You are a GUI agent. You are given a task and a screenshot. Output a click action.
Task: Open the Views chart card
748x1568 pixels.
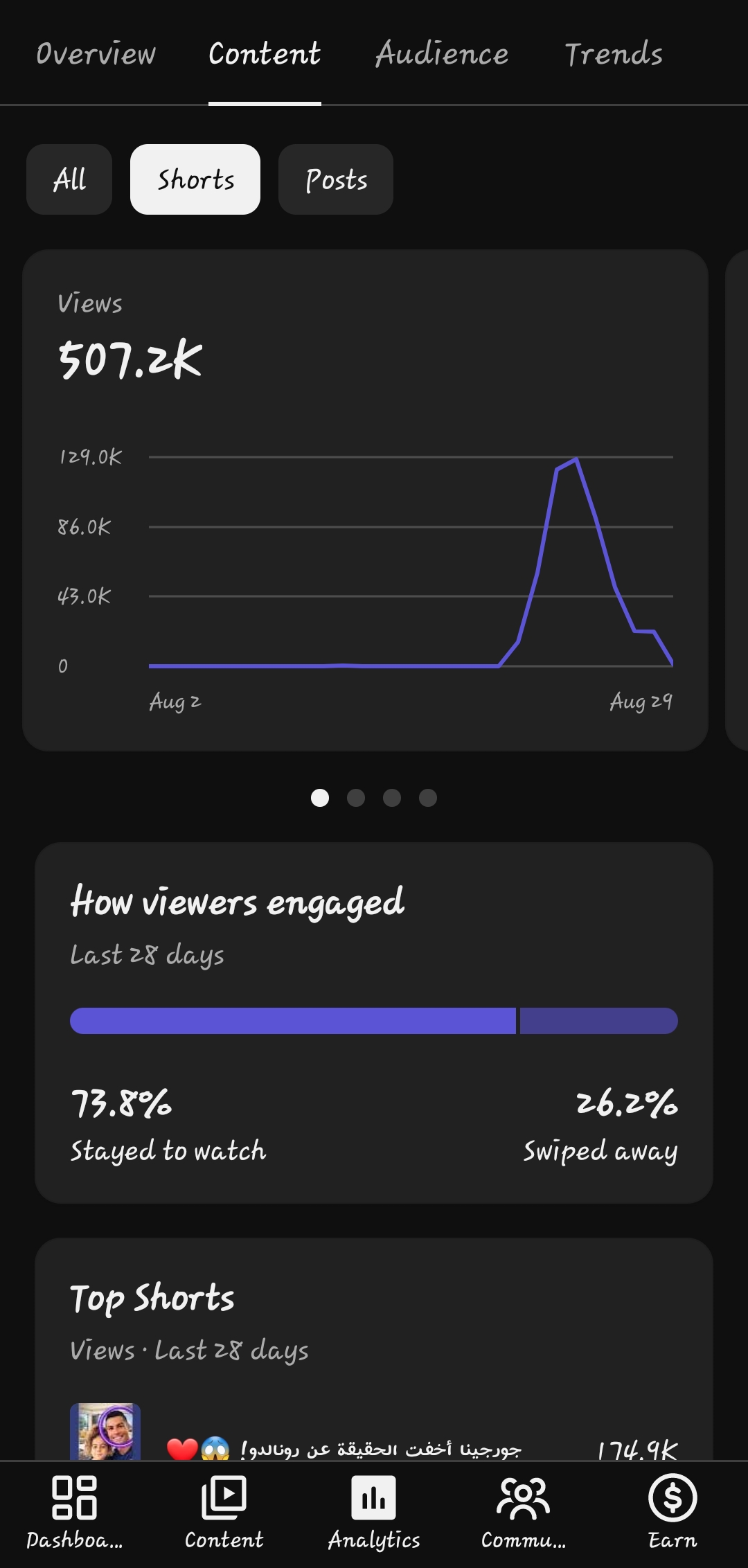[365, 500]
